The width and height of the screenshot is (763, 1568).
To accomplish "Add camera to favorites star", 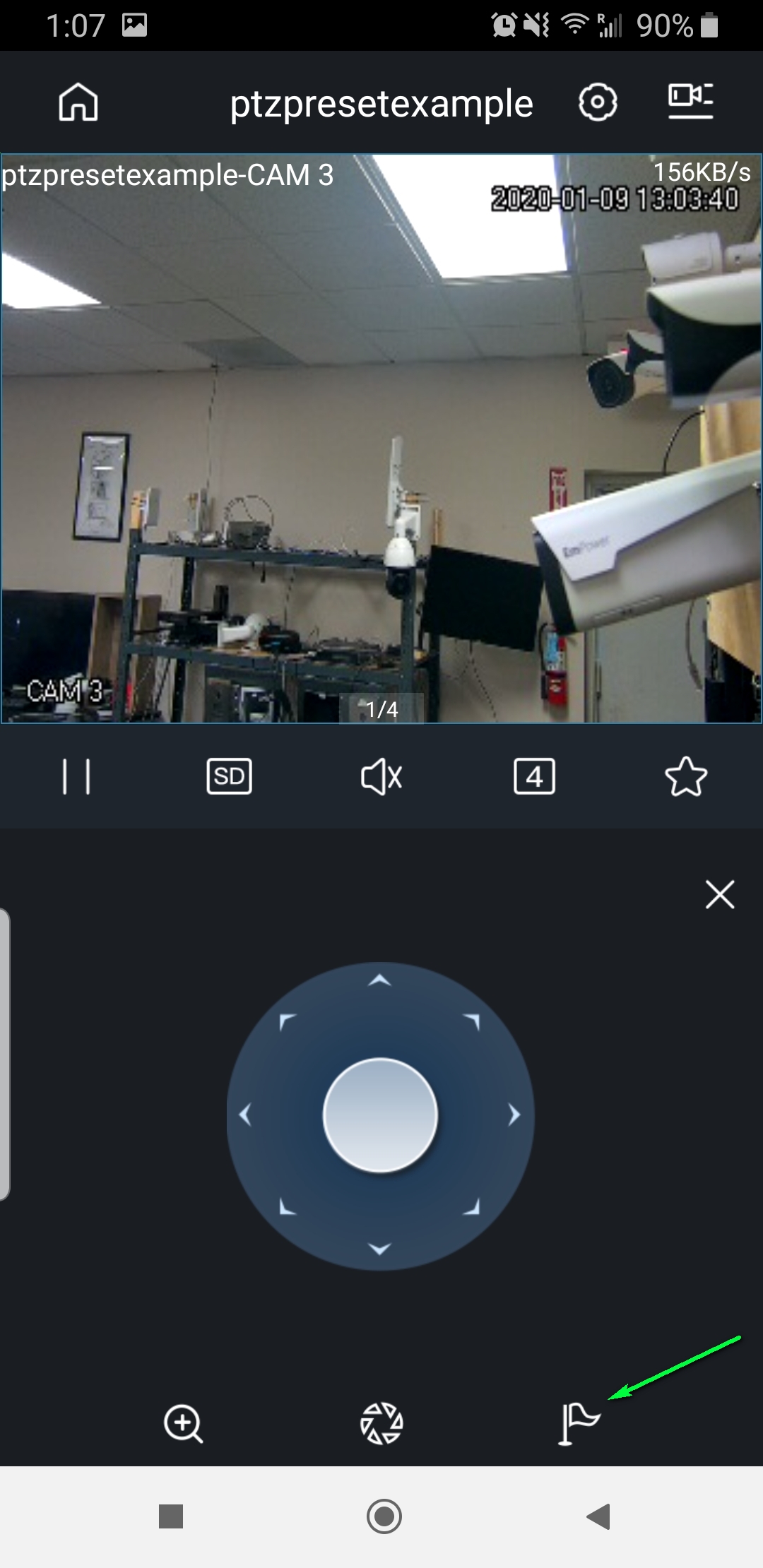I will pyautogui.click(x=686, y=777).
